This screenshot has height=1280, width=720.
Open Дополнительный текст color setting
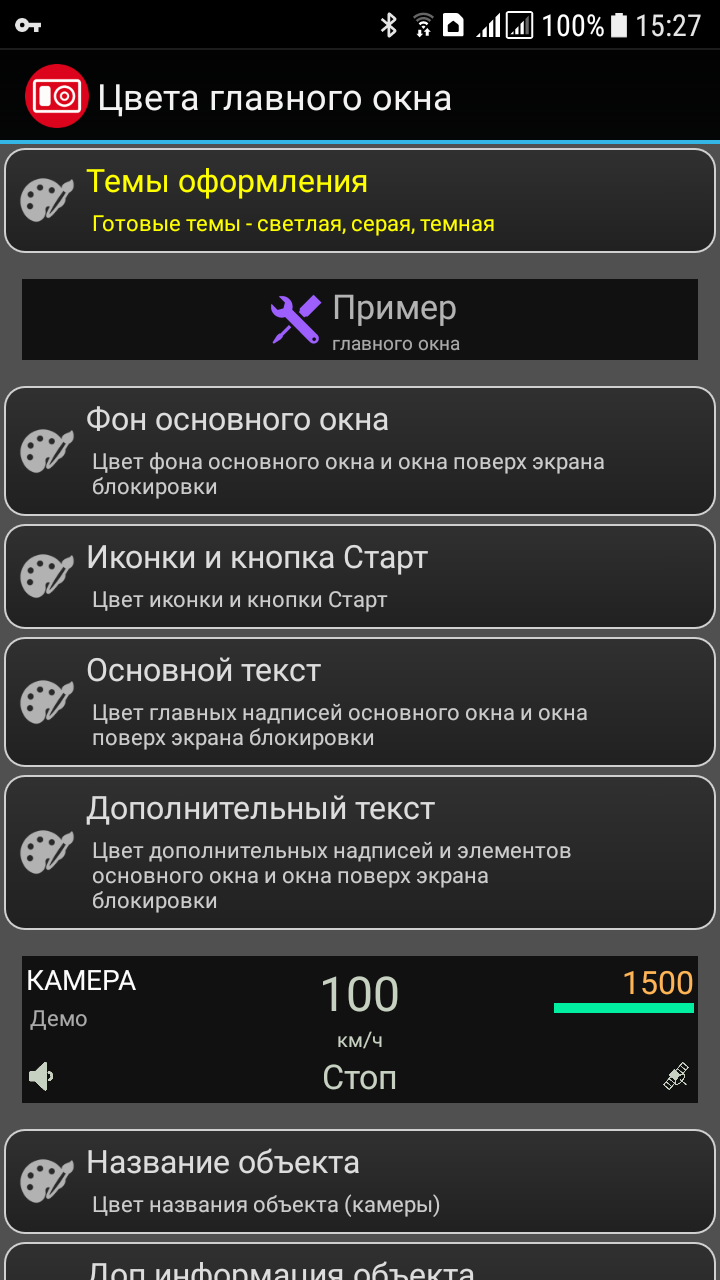[360, 852]
